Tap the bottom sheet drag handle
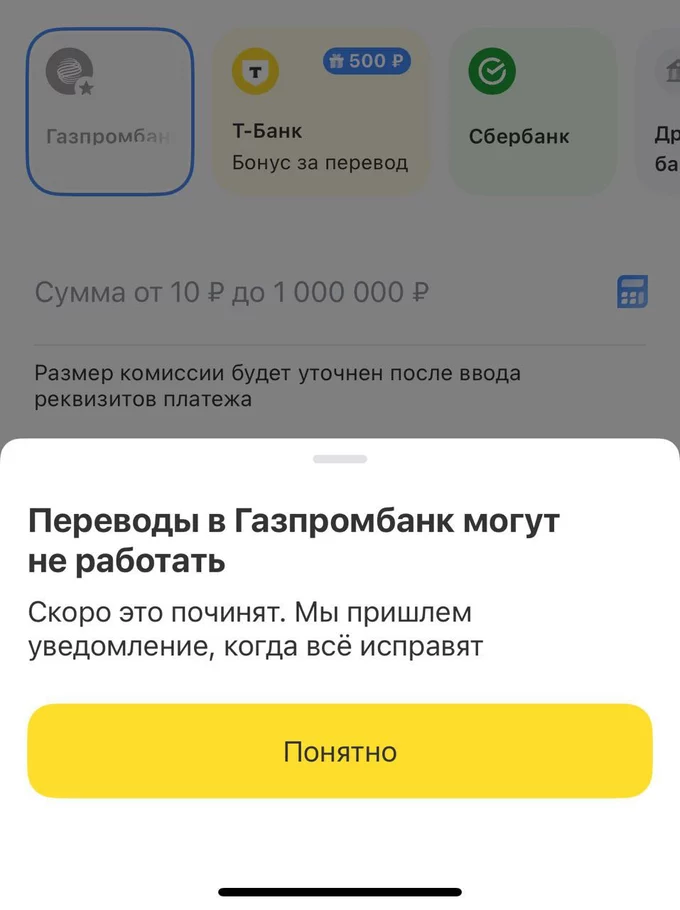The width and height of the screenshot is (680, 910). (x=340, y=459)
